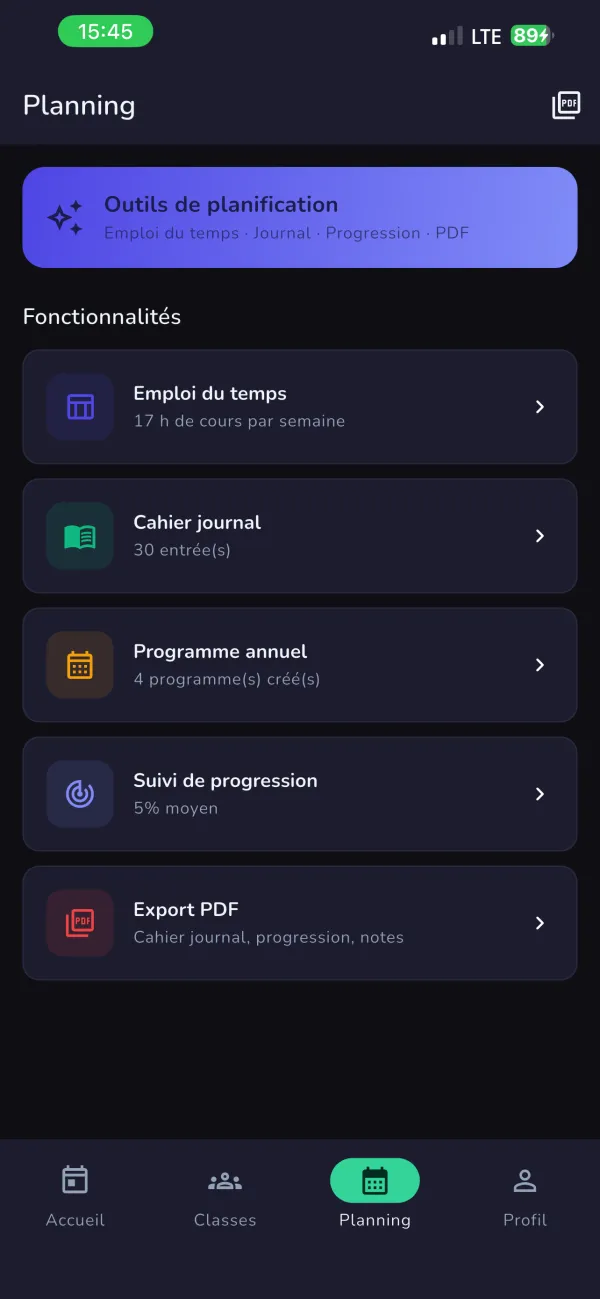Select the Planning tab
Viewport: 600px width, 1299px height.
[375, 1195]
